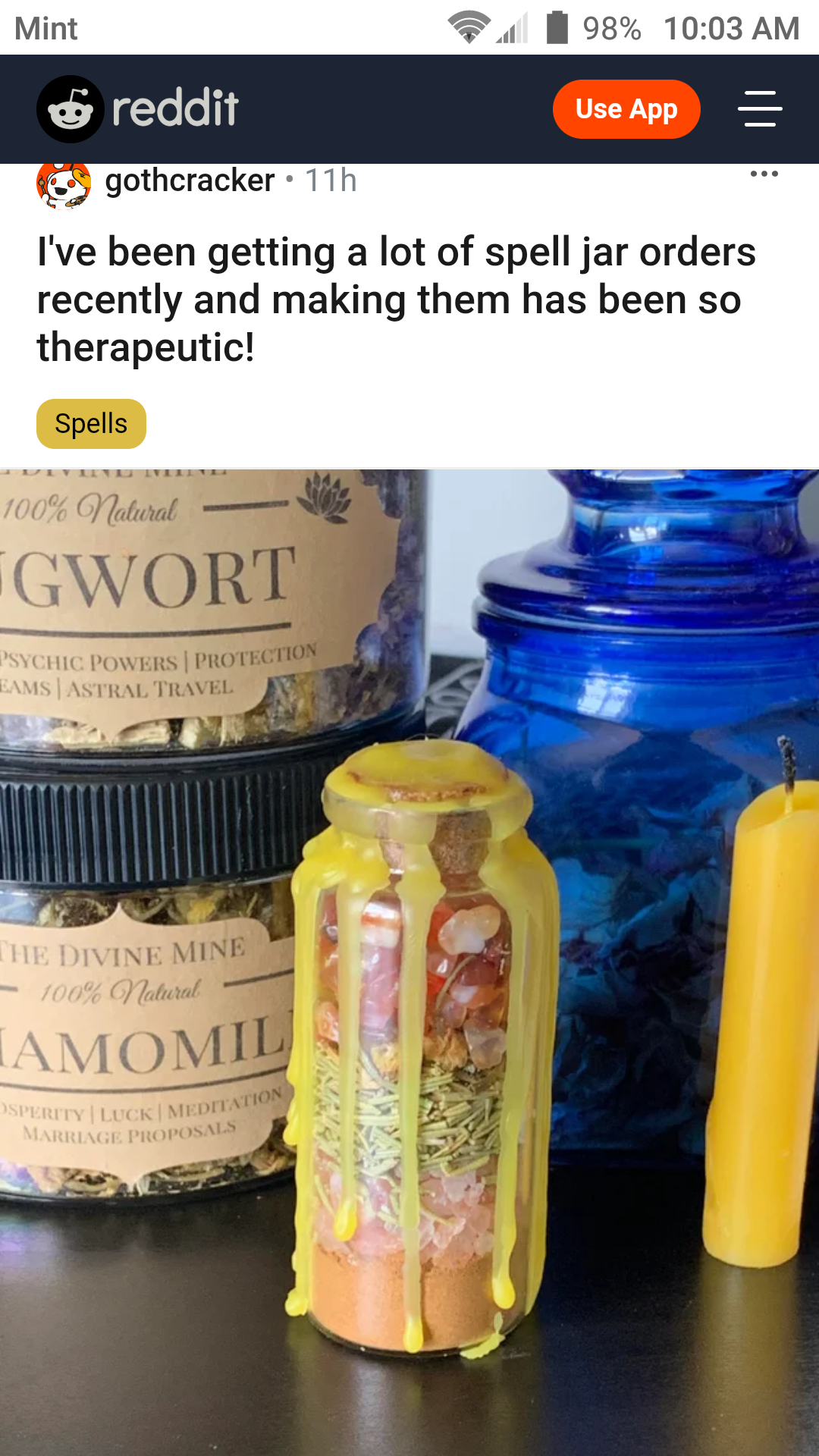Viewport: 819px width, 1456px height.
Task: Open the spell jar post image
Action: [x=409, y=962]
